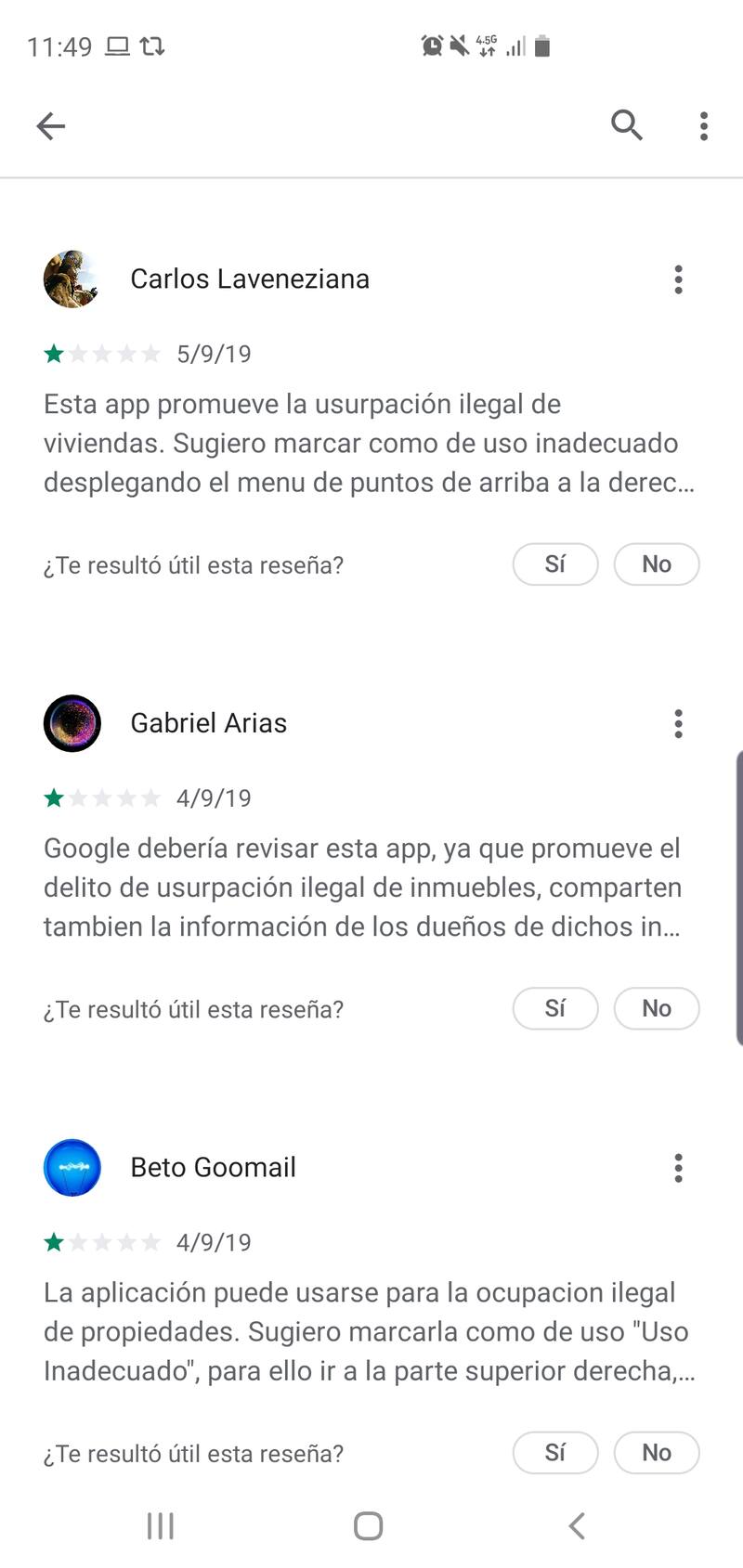
Task: Mark Beto Goomail's review as helpful (Sí)
Action: point(555,1453)
